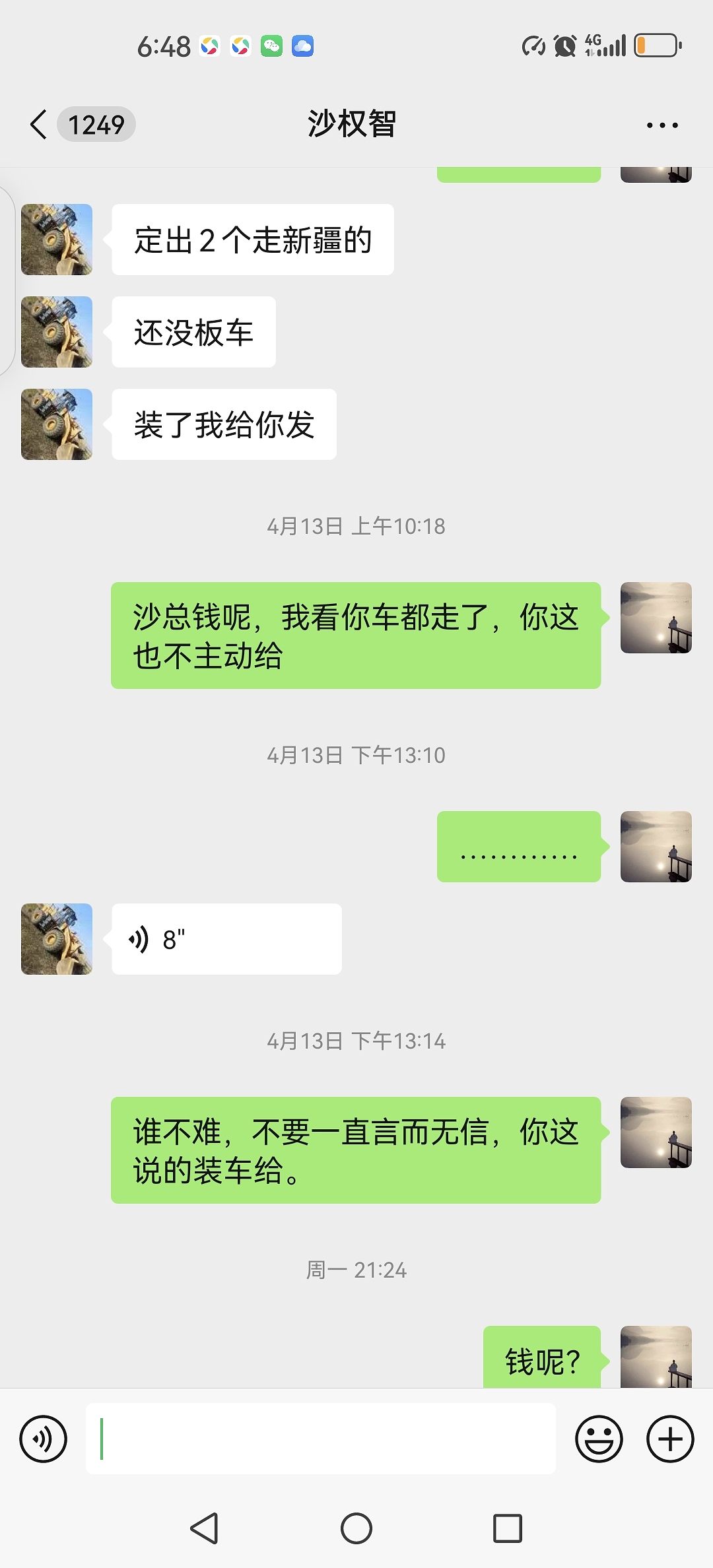Open the emoji picker
The image size is (713, 1568).
pos(599,1439)
